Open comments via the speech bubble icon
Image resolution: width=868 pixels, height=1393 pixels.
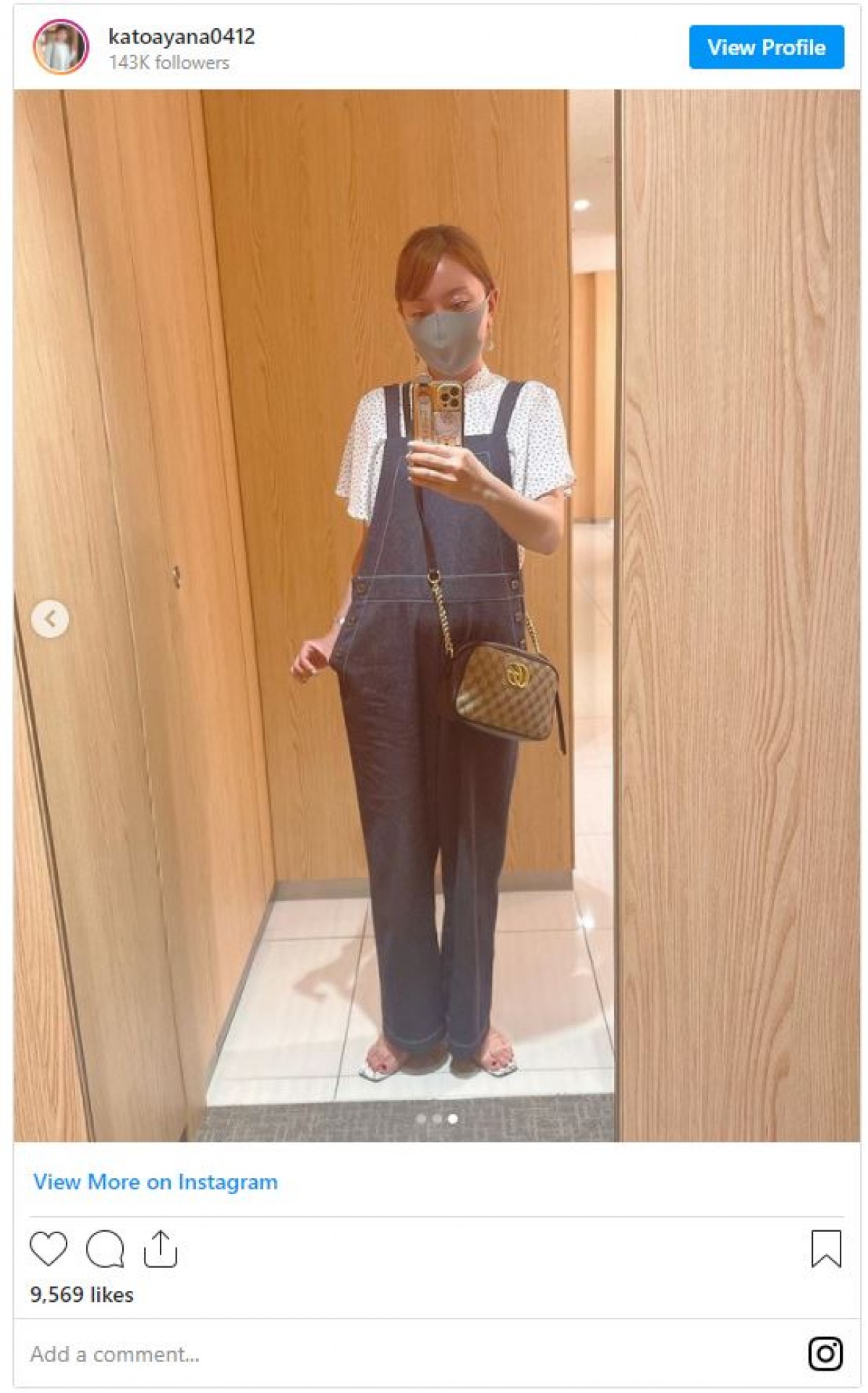click(105, 1249)
